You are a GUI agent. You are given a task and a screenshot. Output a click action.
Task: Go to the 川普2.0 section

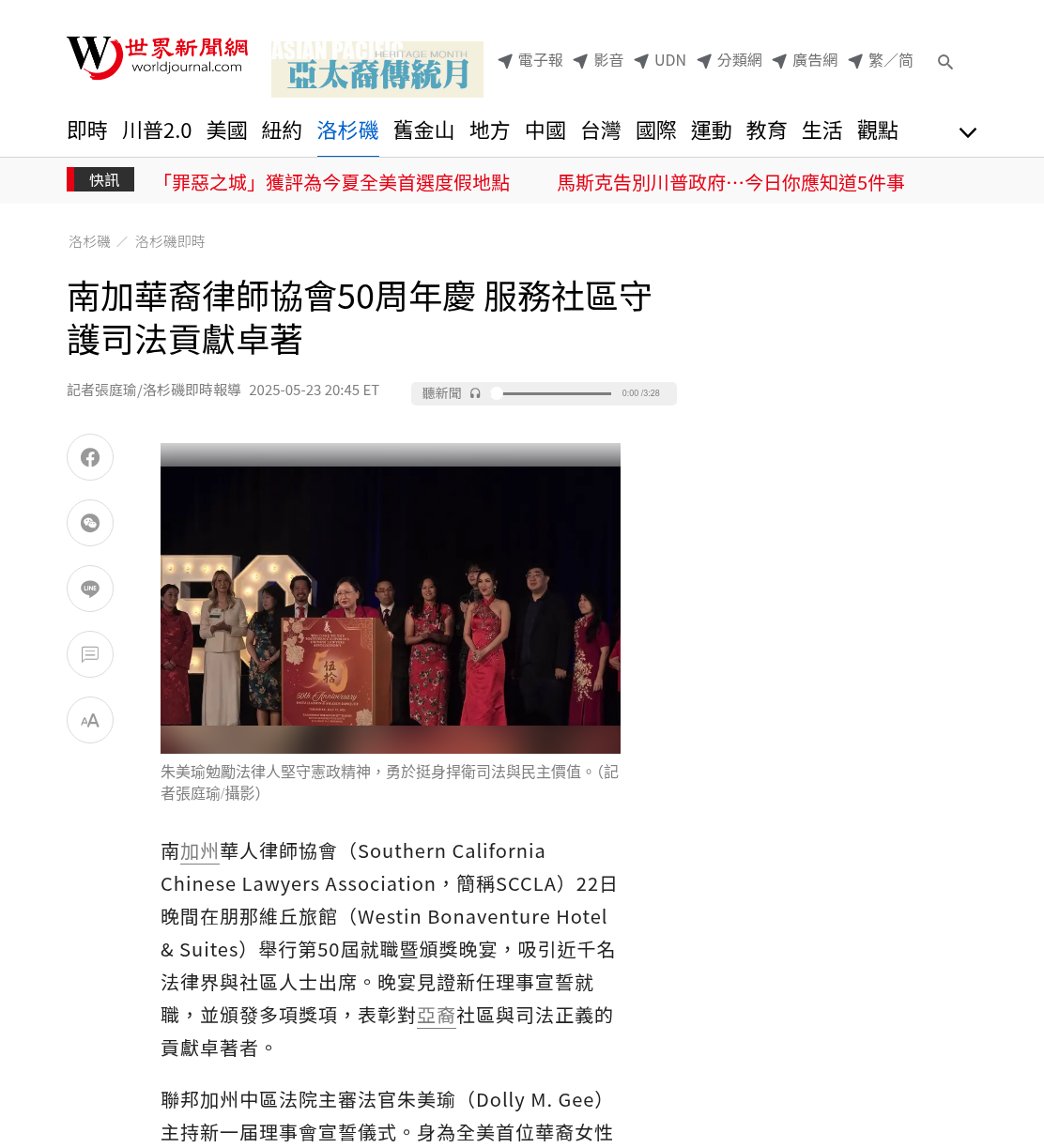[157, 130]
